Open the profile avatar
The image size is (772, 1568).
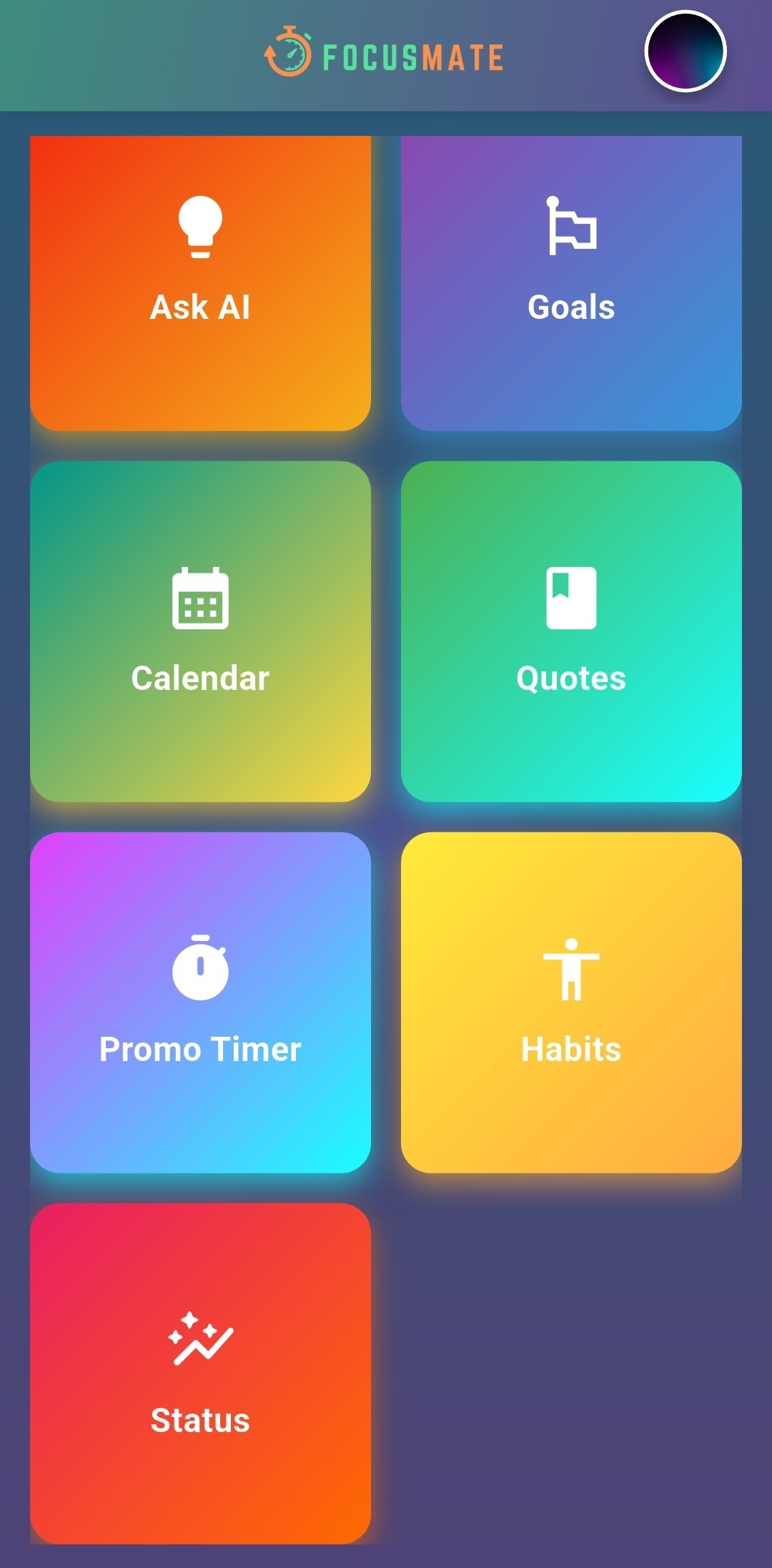click(685, 51)
